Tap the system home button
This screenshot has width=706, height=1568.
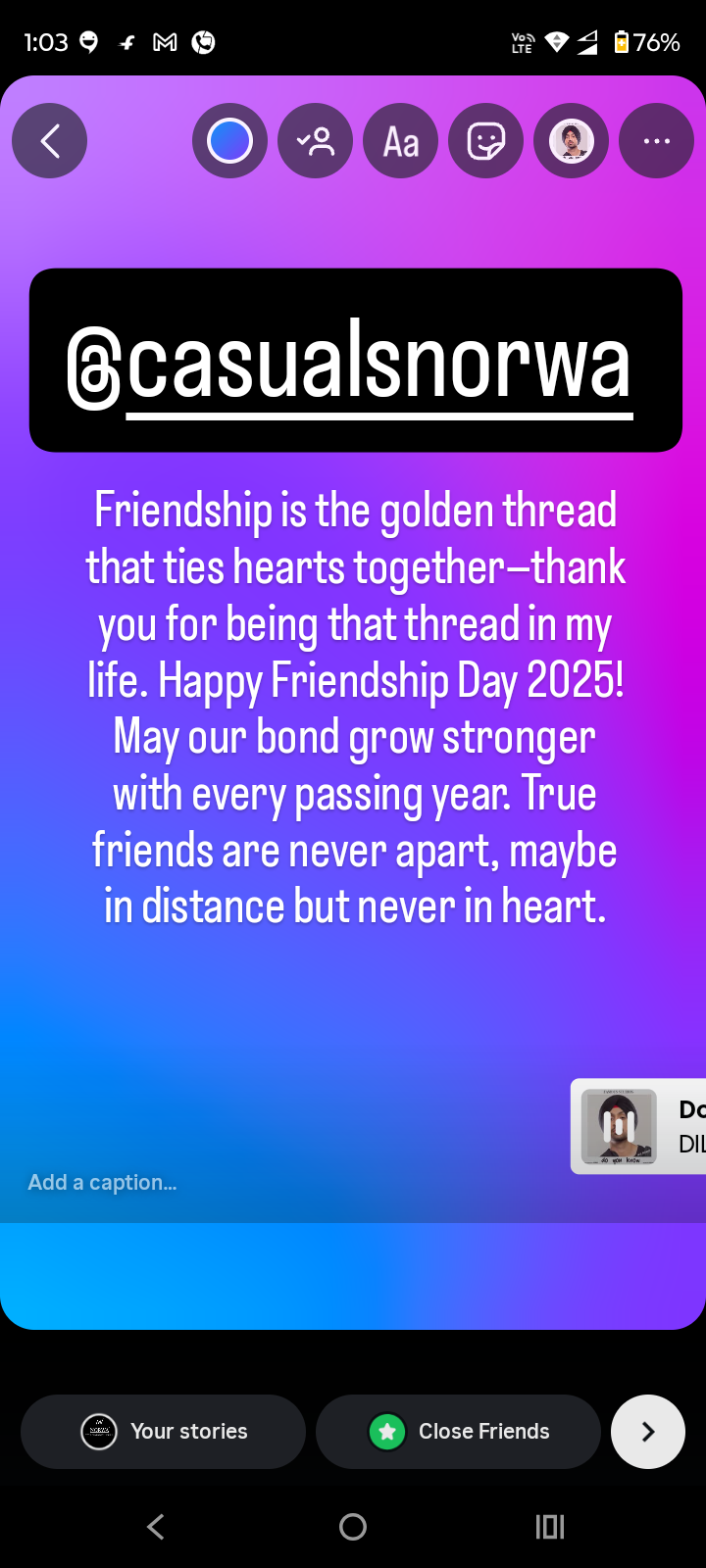pos(353,1527)
